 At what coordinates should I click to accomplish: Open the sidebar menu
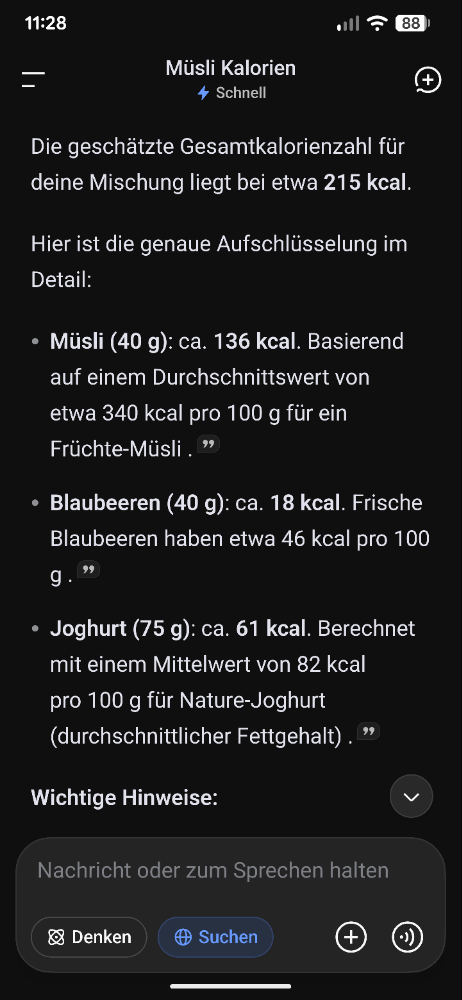coord(33,80)
